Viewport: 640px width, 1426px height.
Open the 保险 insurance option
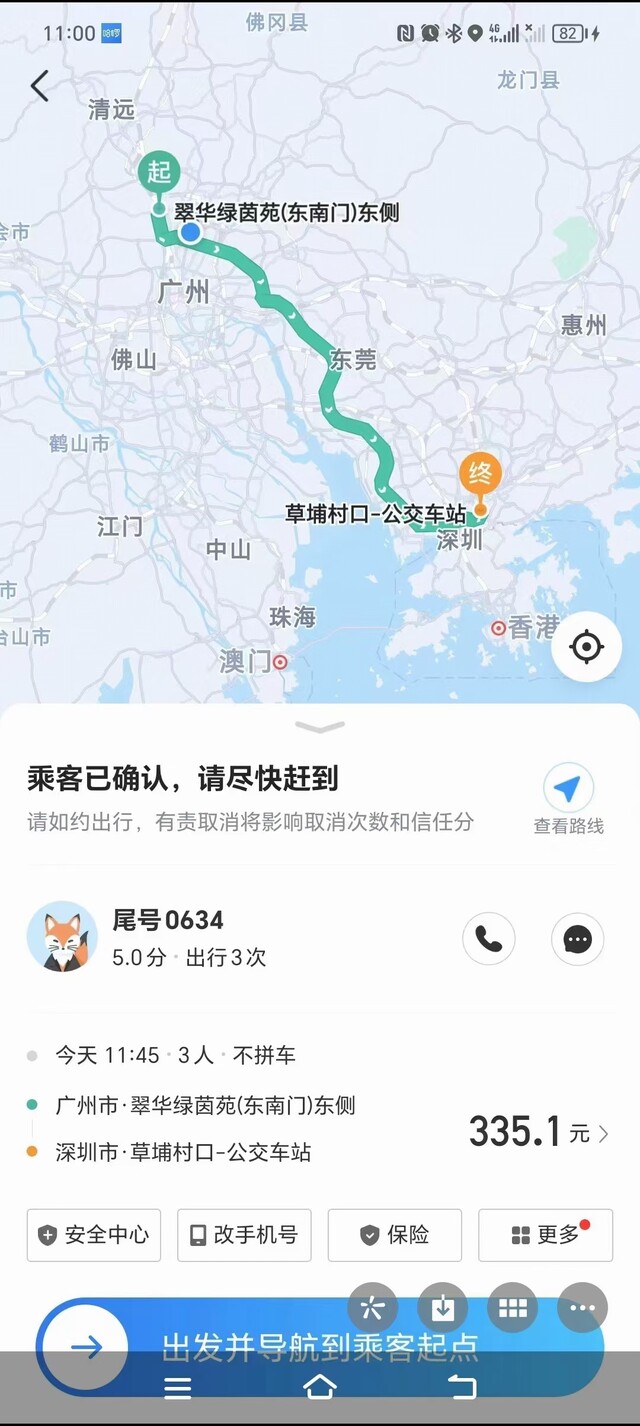tap(395, 1235)
